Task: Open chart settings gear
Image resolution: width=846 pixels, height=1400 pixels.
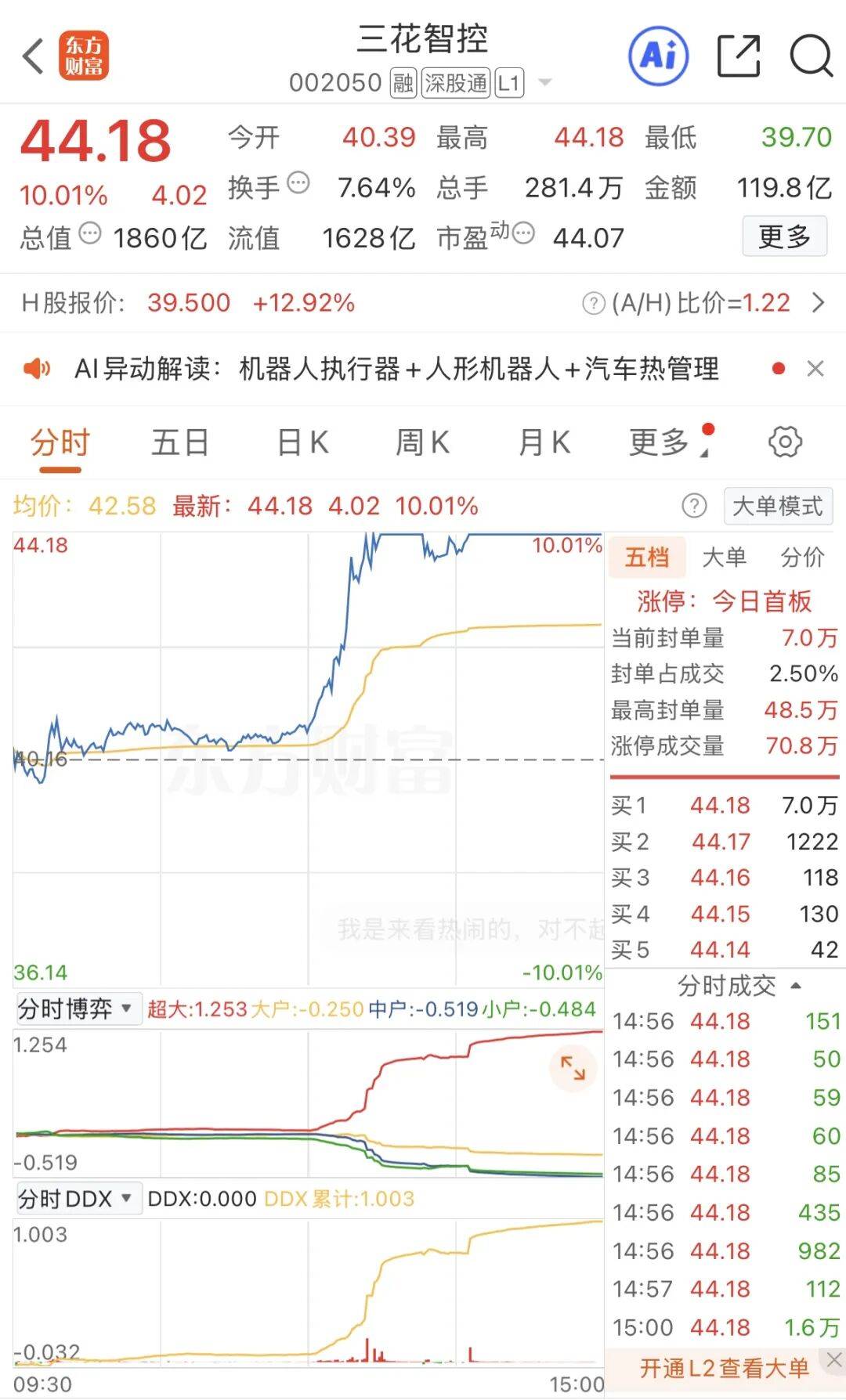Action: pyautogui.click(x=785, y=442)
